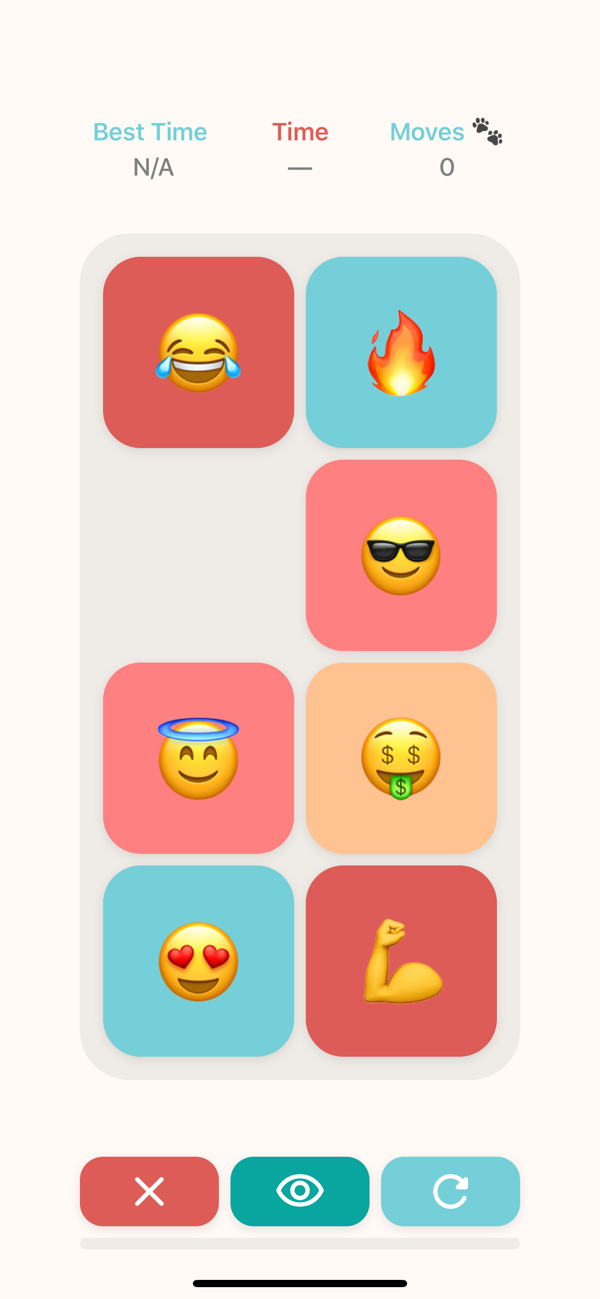
Task: Reveal the solution with the eye button
Action: pos(300,1191)
